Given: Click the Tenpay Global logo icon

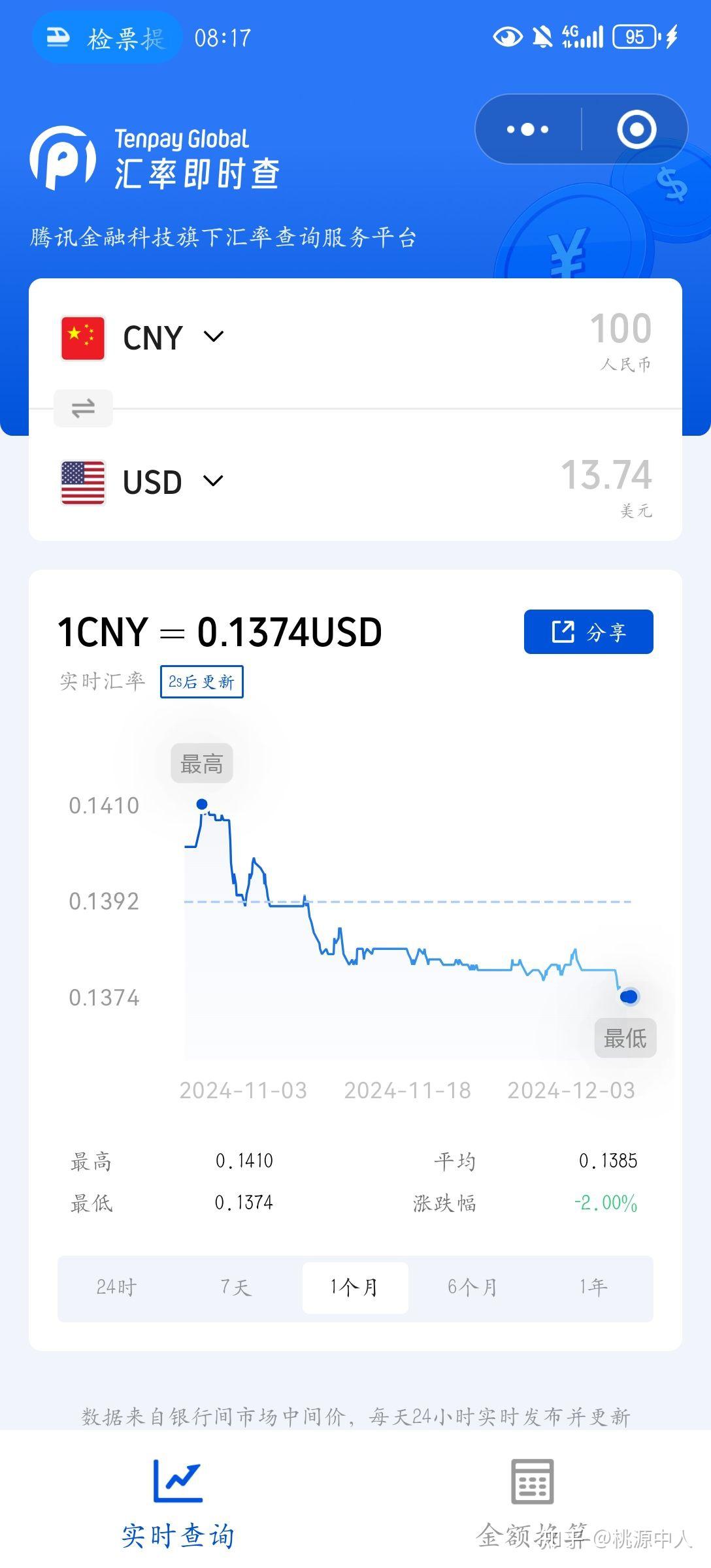Looking at the screenshot, I should 63,159.
